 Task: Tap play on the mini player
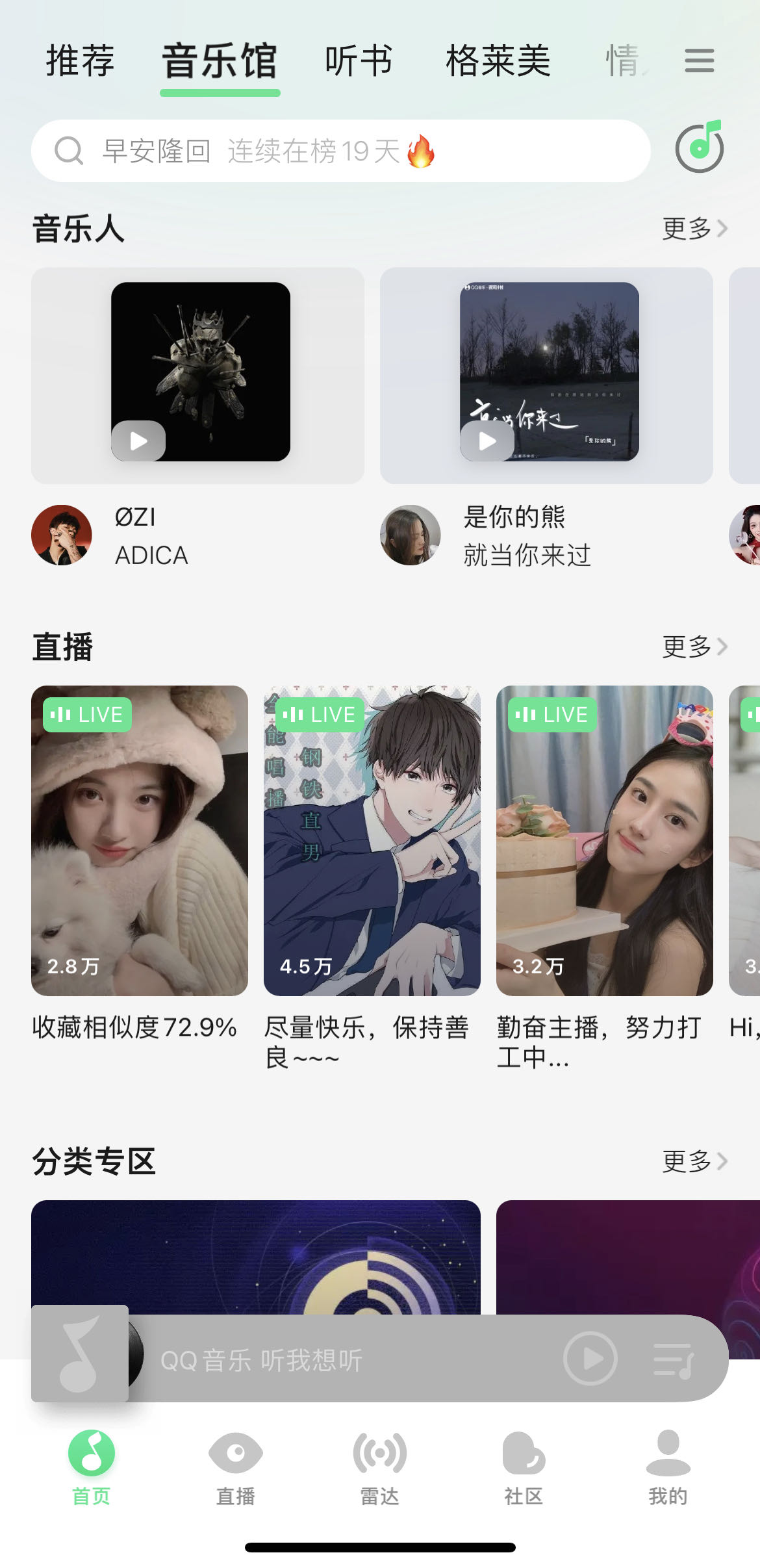[x=590, y=1358]
